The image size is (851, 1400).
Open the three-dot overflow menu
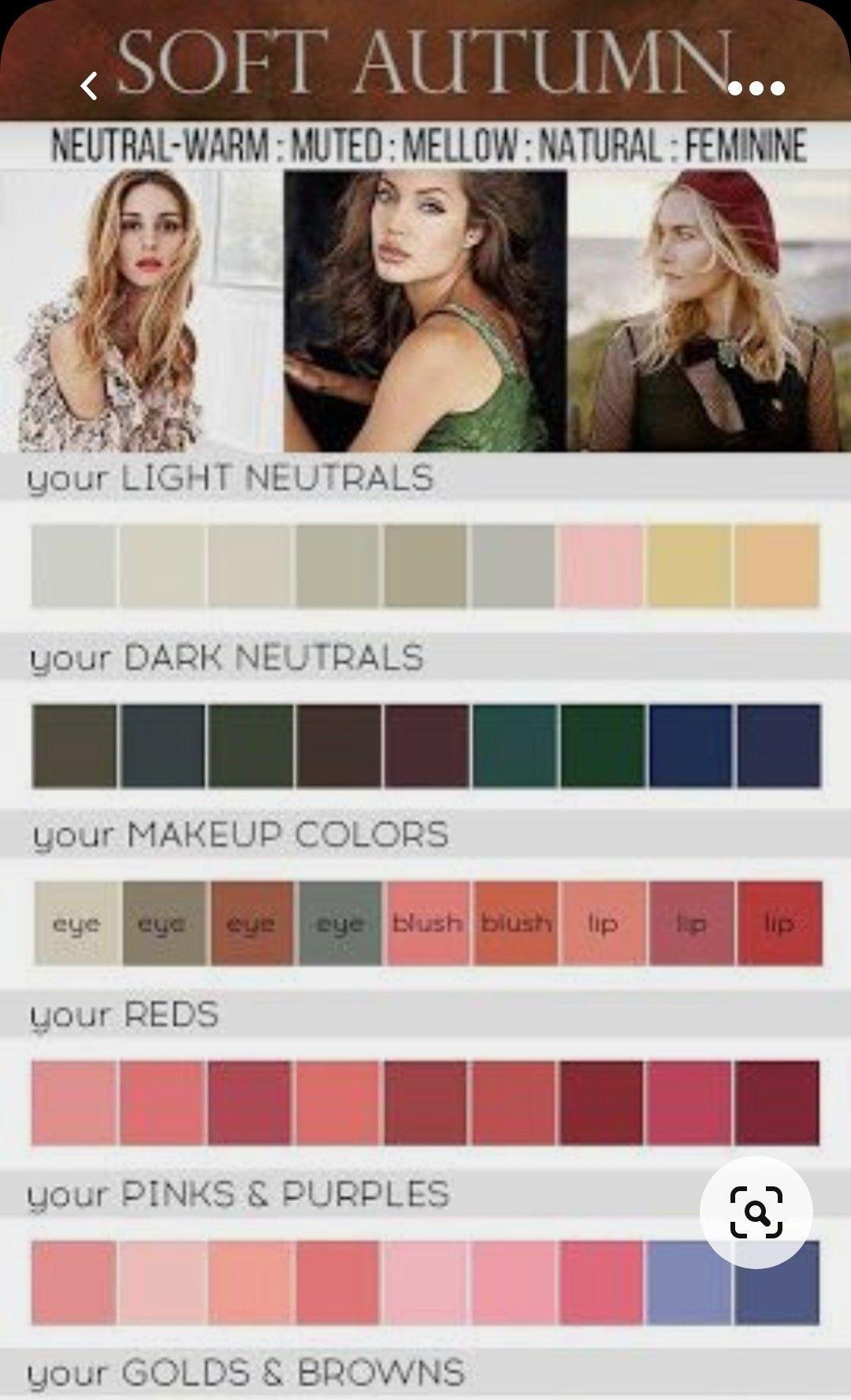click(x=756, y=87)
